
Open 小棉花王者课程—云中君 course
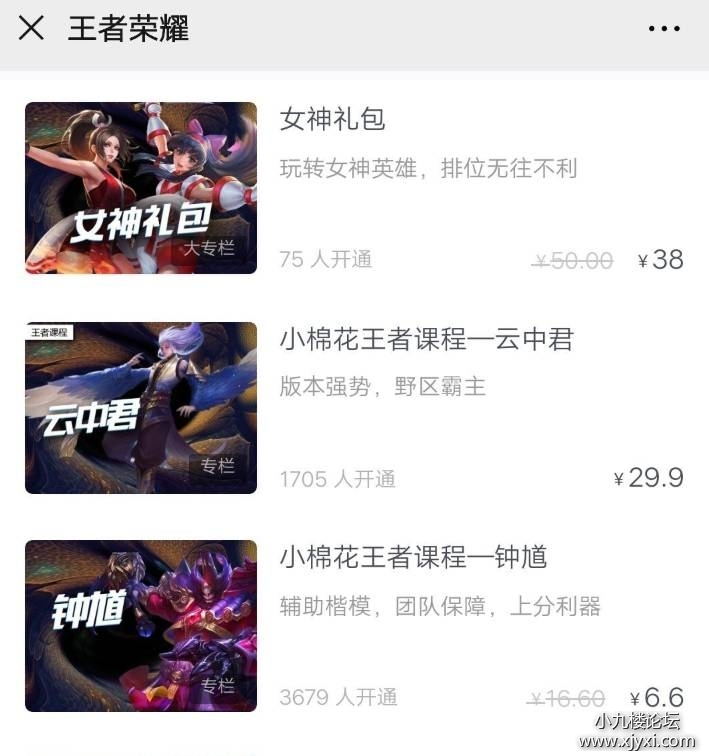[x=426, y=340]
